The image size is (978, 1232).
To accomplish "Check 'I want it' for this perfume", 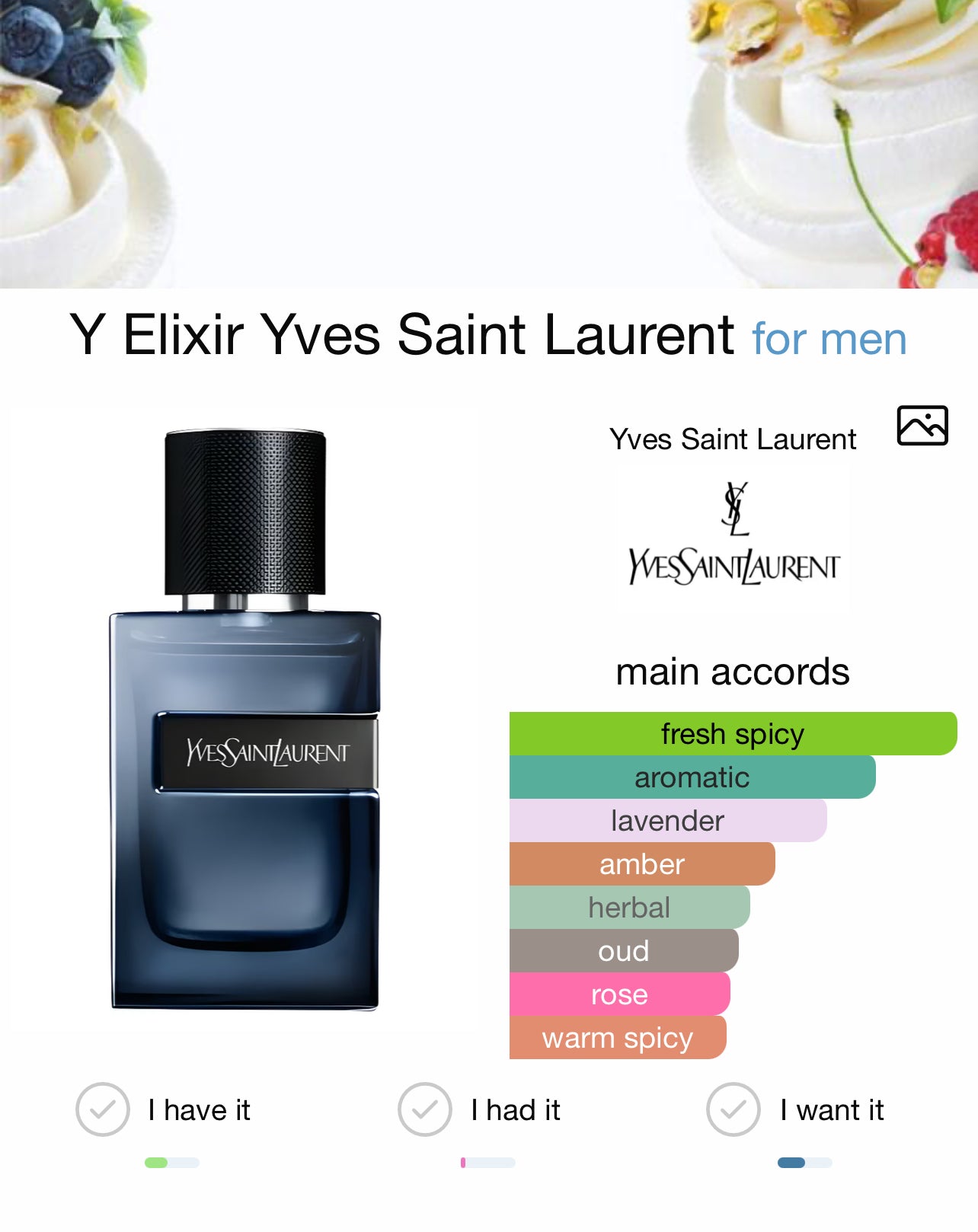I will click(x=733, y=1109).
